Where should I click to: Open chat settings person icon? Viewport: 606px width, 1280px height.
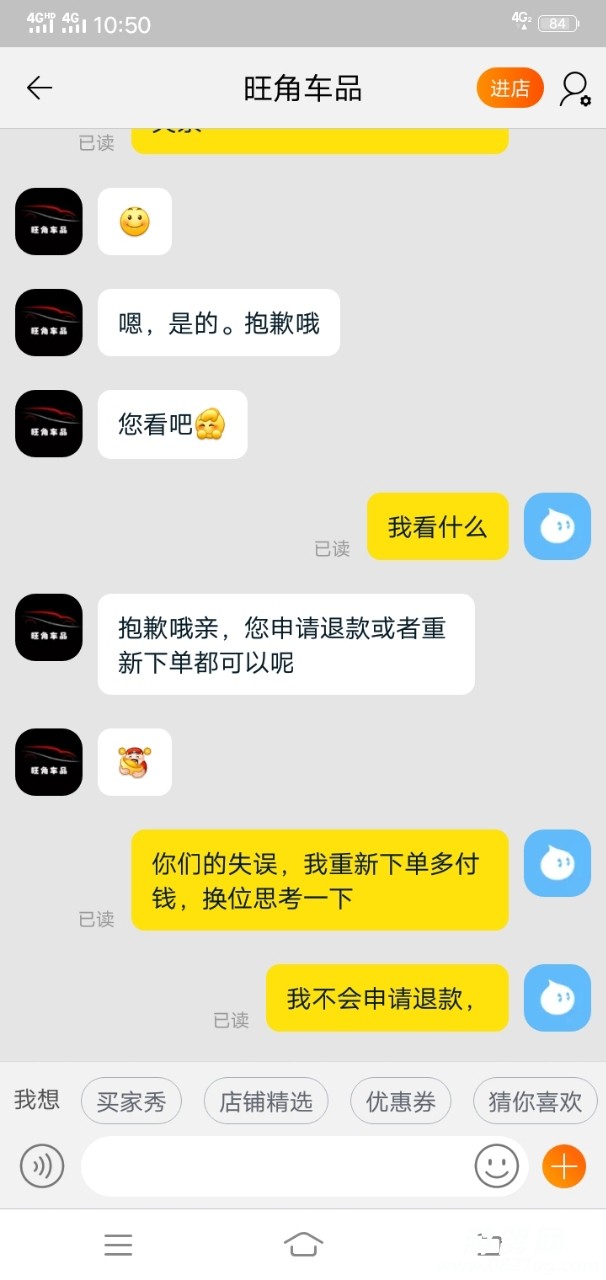(575, 88)
